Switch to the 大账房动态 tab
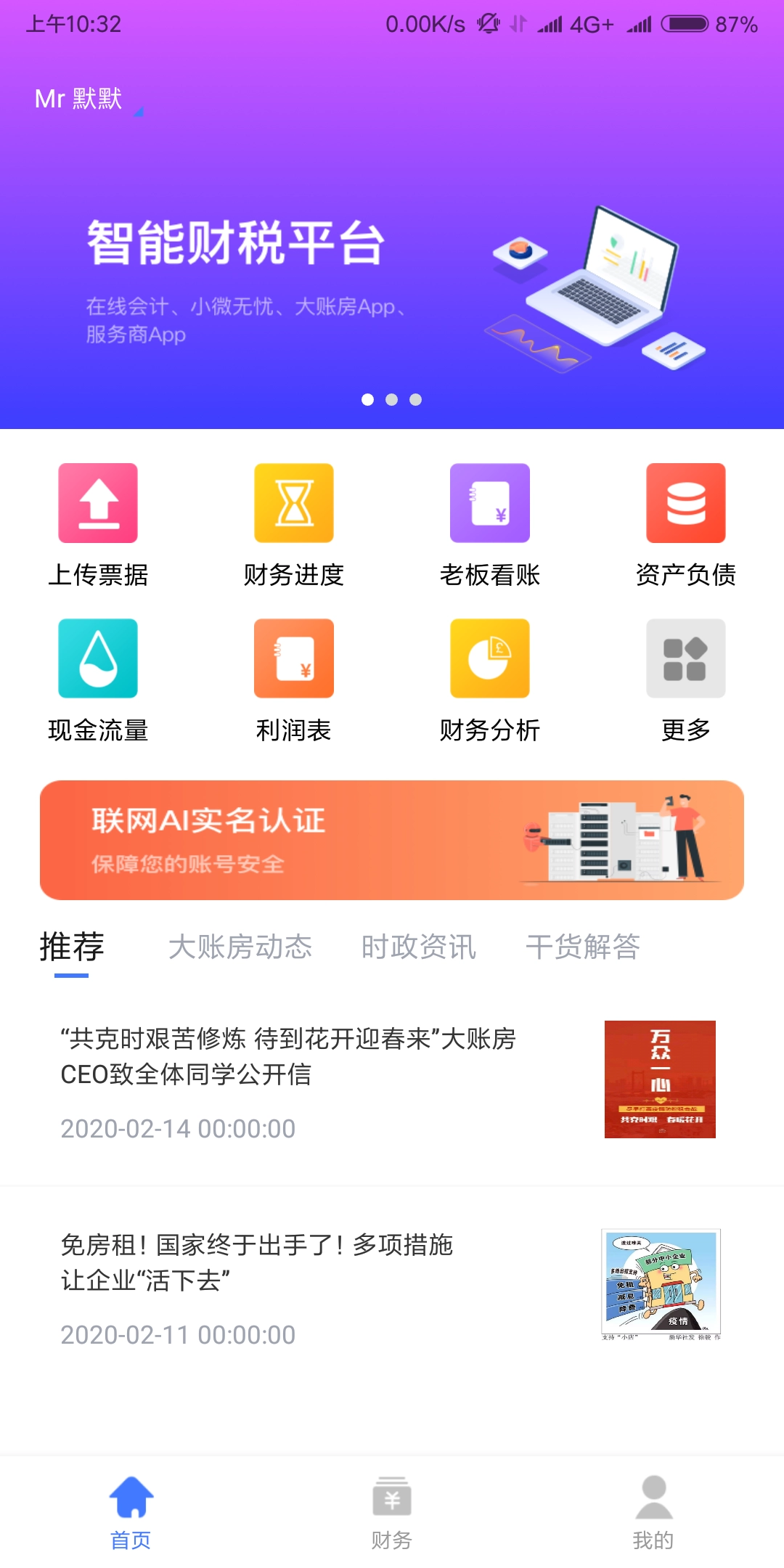This screenshot has height=1568, width=784. tap(242, 947)
